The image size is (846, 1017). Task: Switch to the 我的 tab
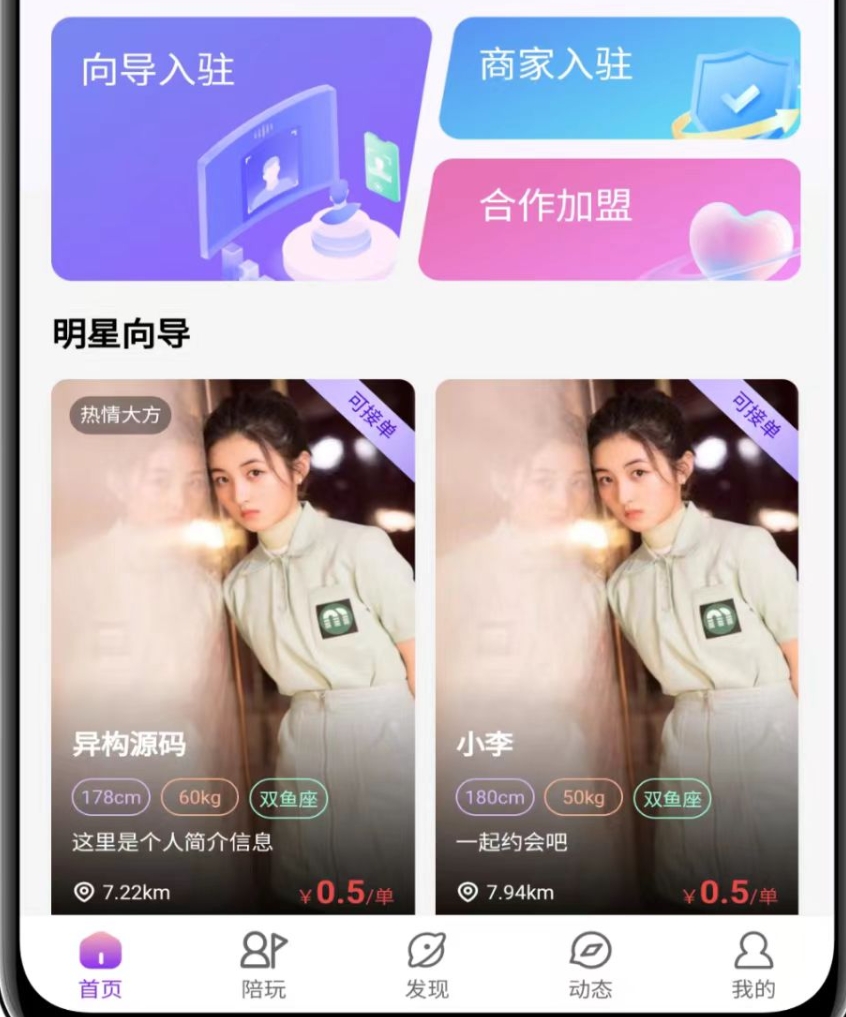pyautogui.click(x=753, y=965)
